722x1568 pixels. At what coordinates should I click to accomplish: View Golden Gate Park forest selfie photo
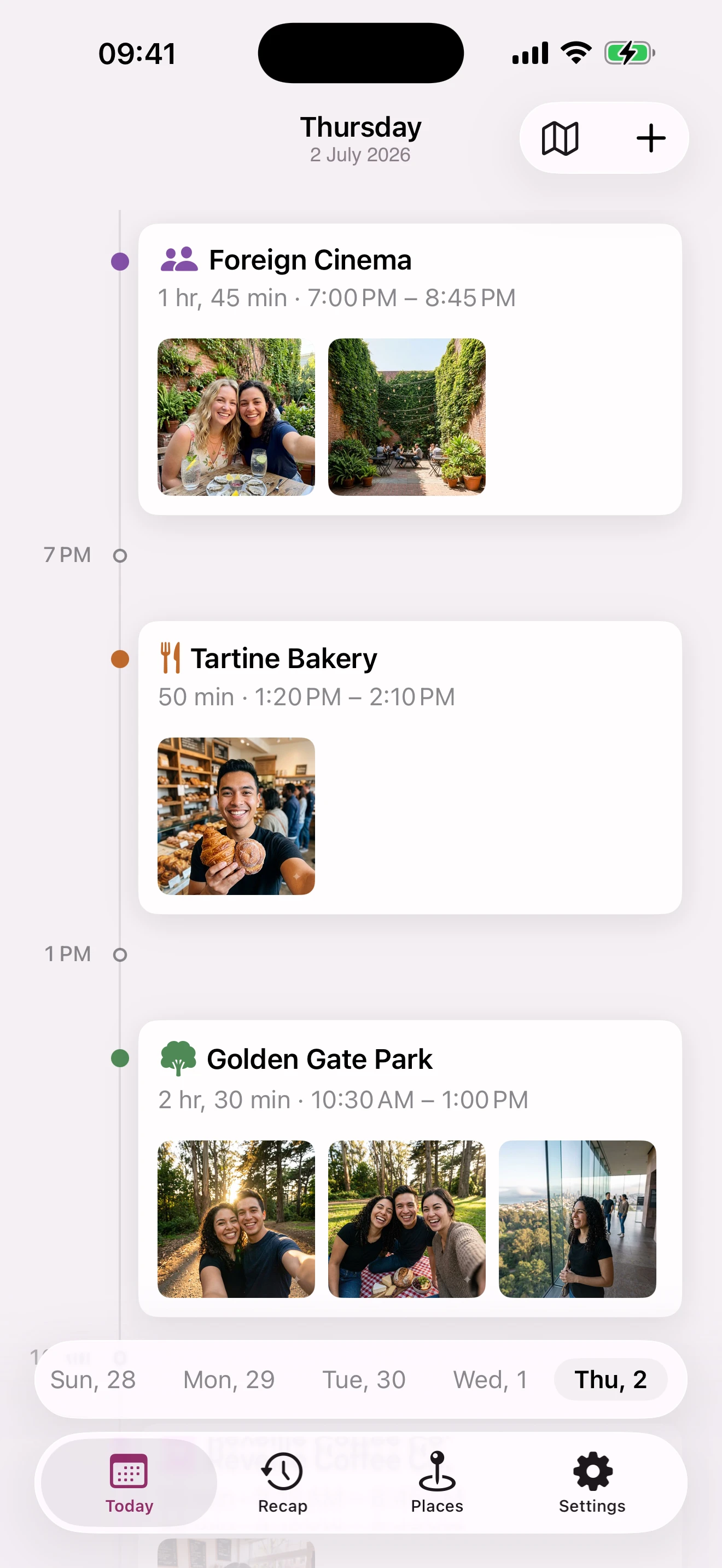tap(236, 1219)
